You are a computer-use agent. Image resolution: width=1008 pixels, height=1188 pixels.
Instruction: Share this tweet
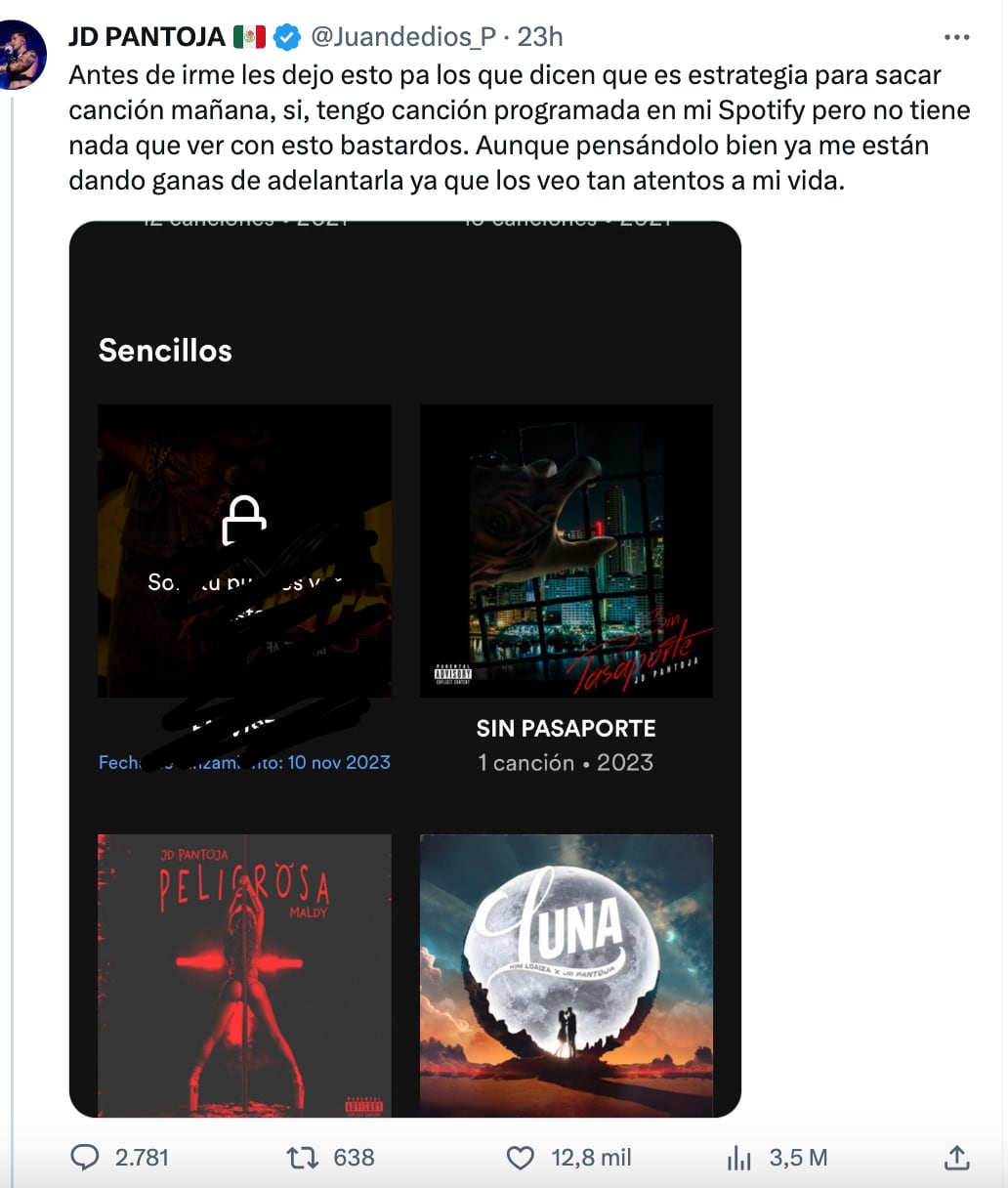point(956,1158)
